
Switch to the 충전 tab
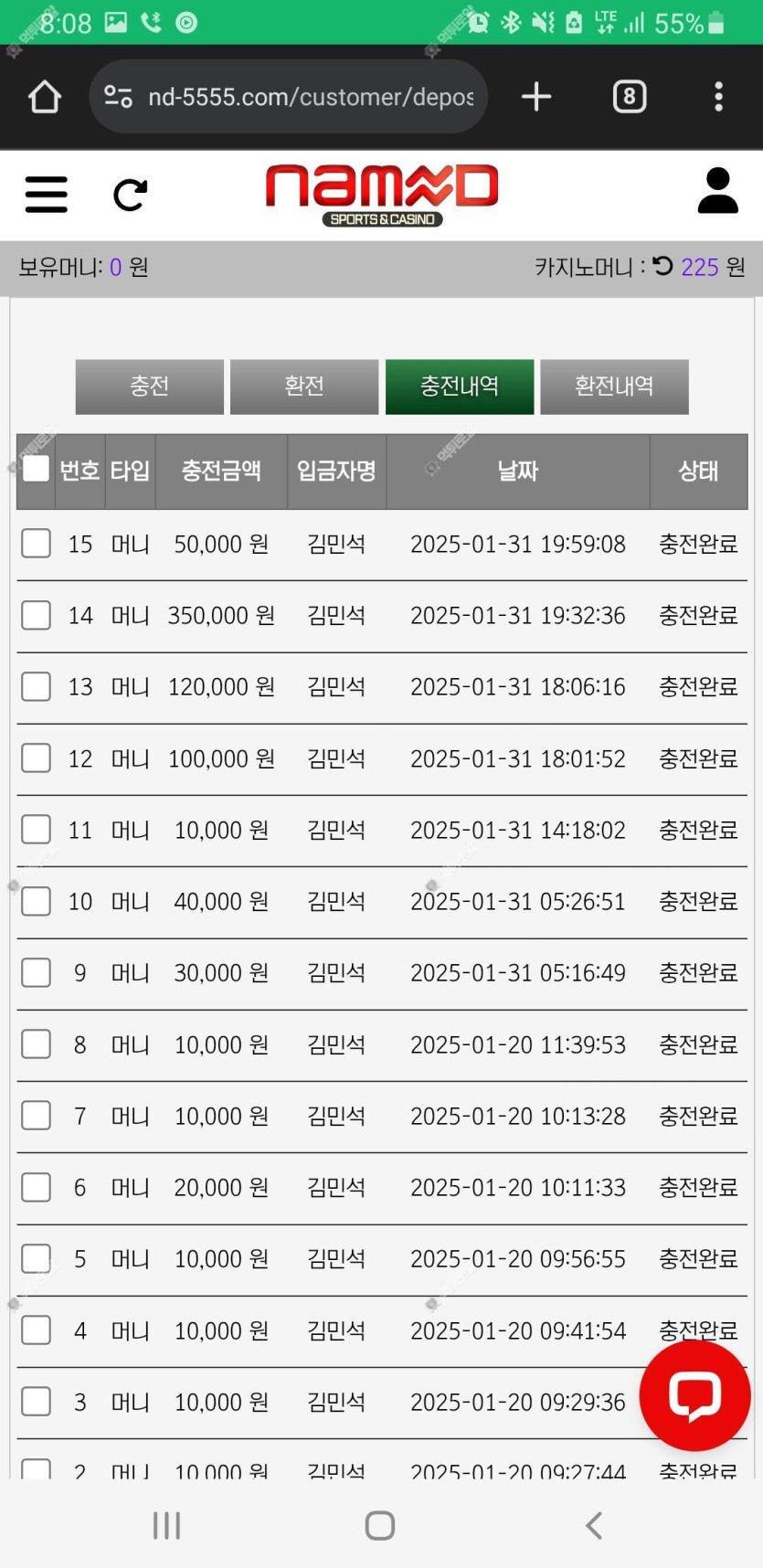[149, 387]
